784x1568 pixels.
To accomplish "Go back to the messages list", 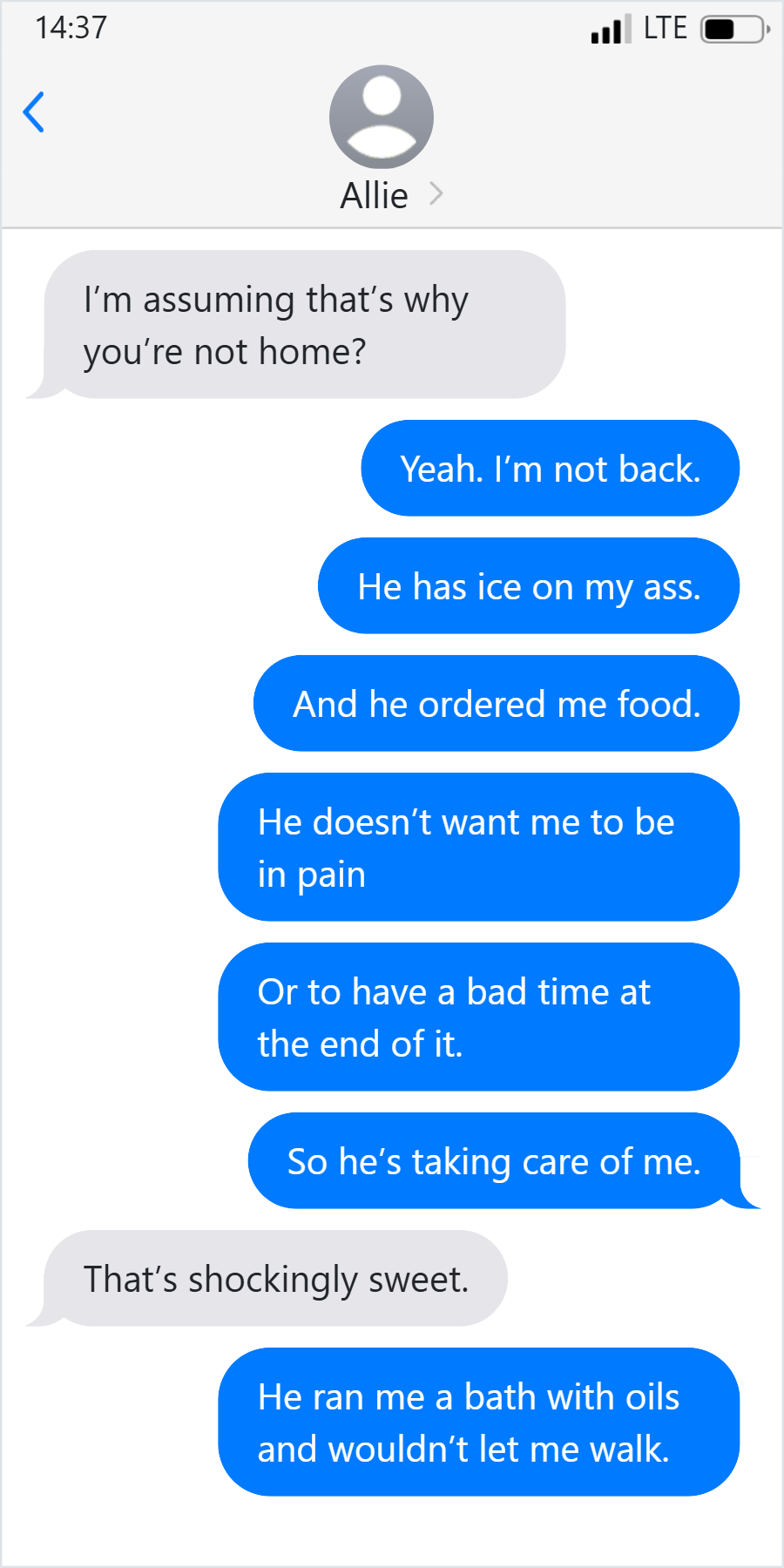I will [x=34, y=112].
